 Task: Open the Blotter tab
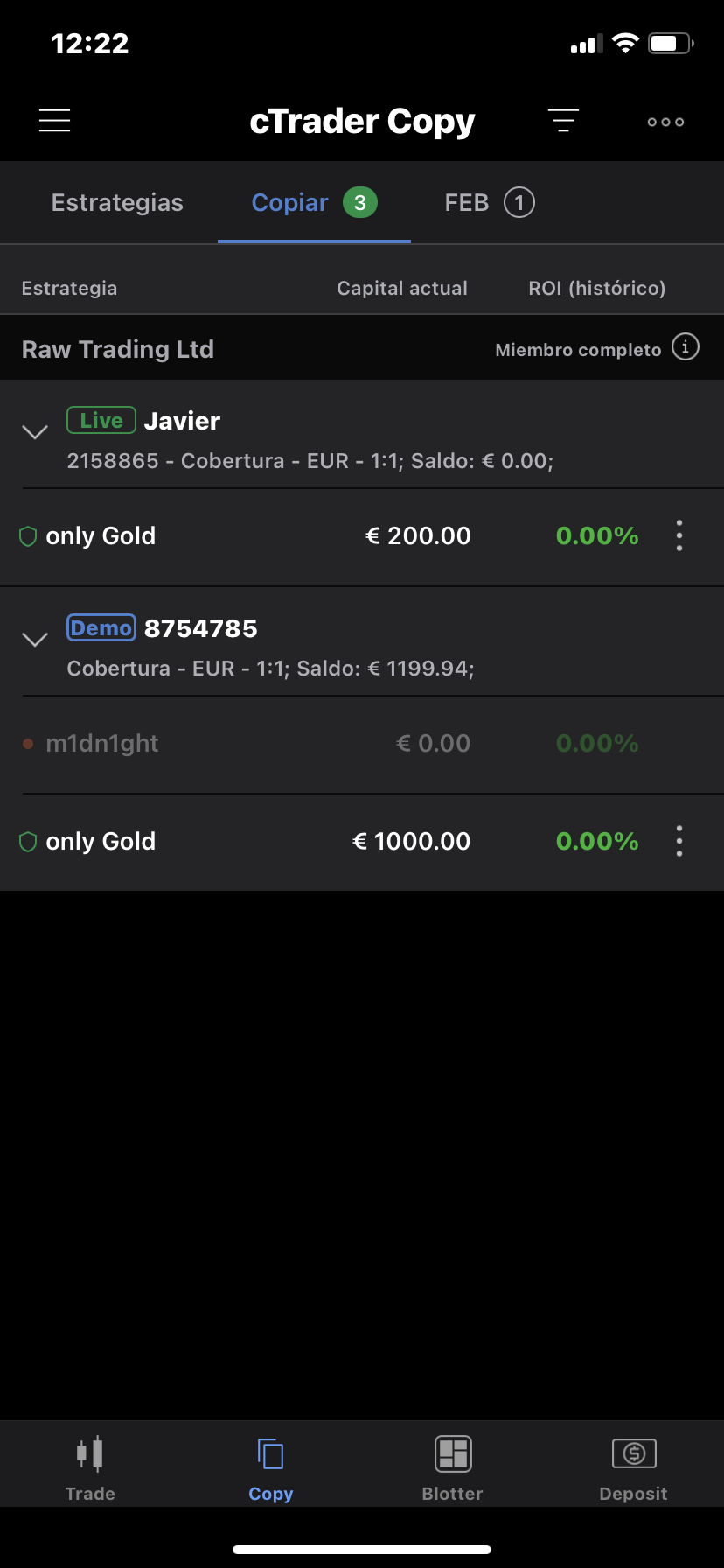coord(452,1469)
